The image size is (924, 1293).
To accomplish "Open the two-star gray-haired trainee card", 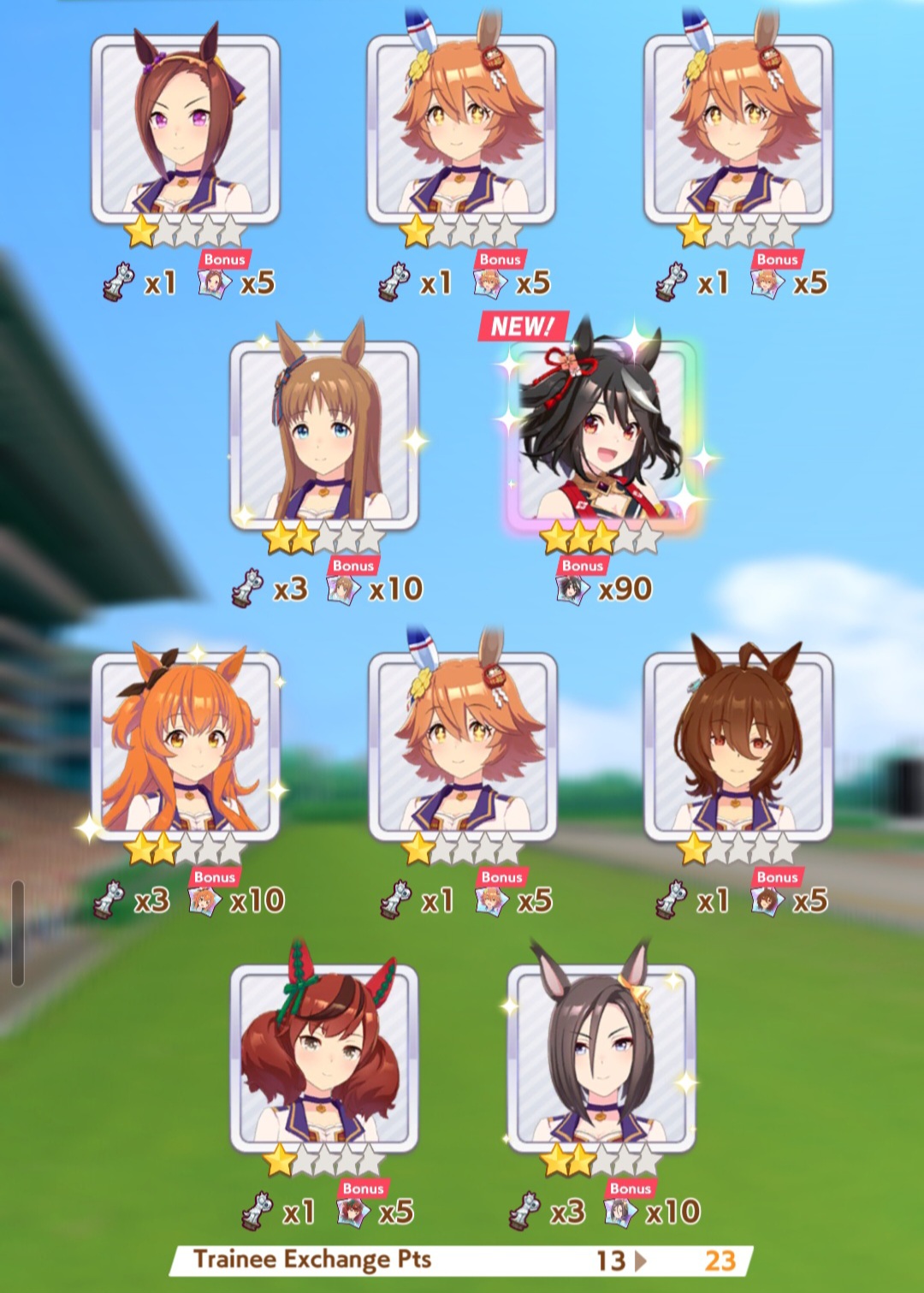I will pos(601,1057).
